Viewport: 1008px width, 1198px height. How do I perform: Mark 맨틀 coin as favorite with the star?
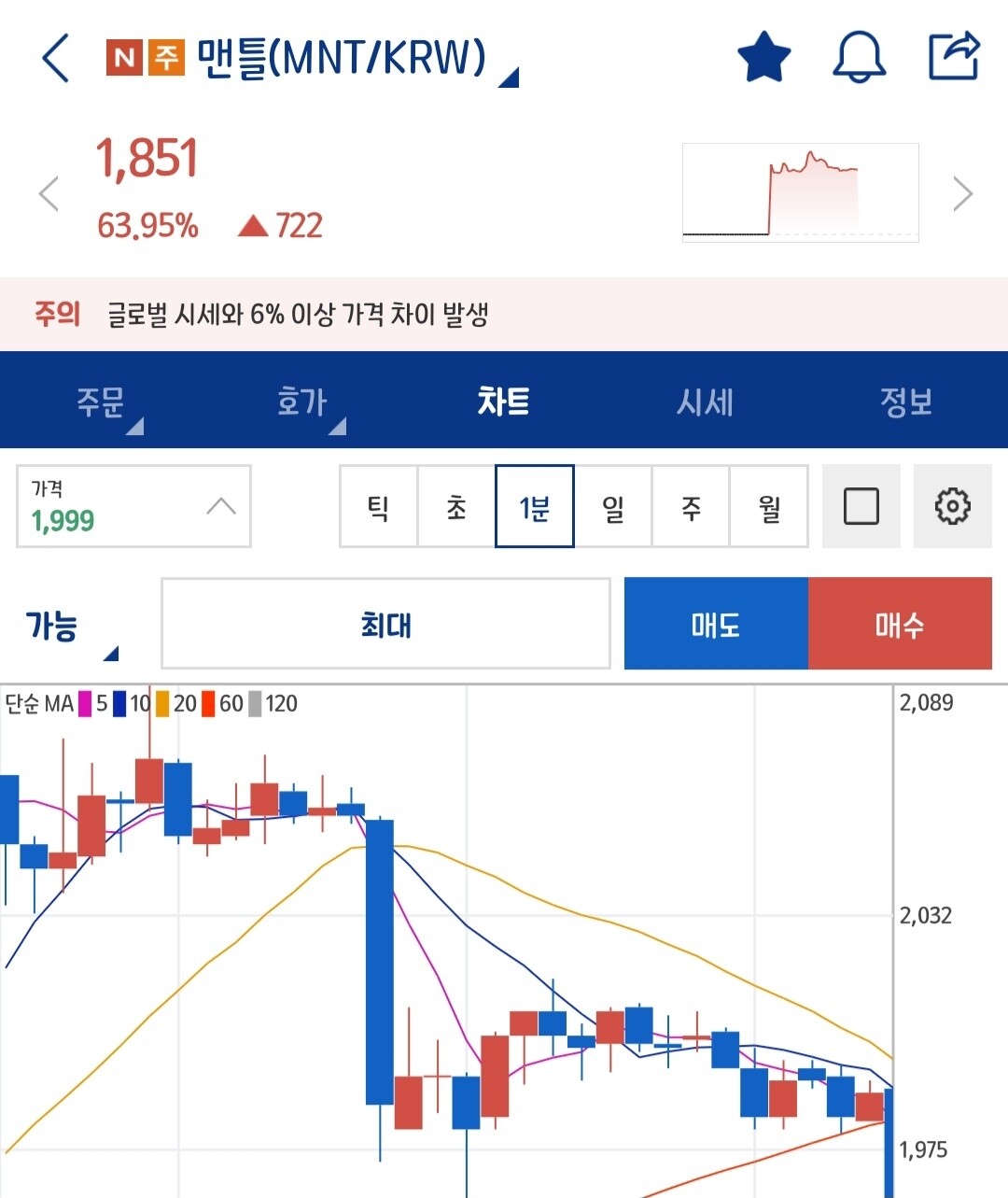tap(763, 56)
